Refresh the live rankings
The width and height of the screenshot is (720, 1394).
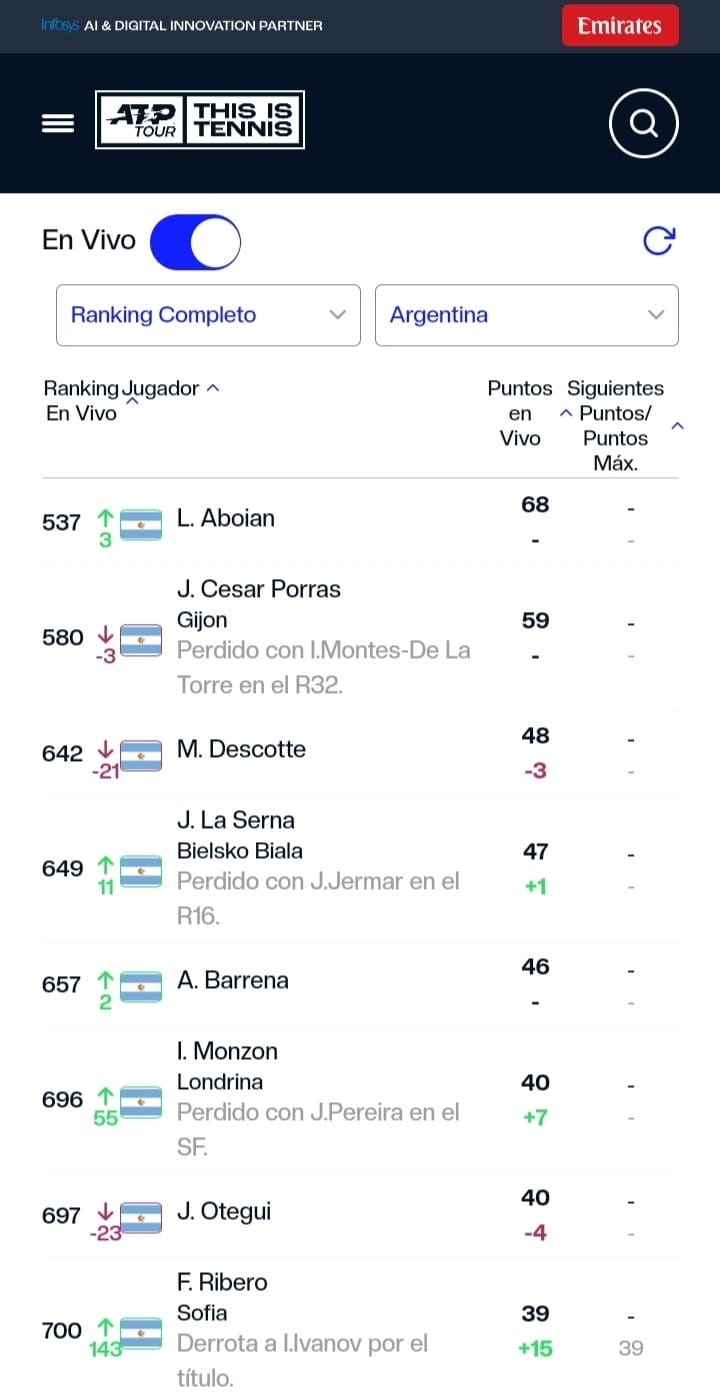click(x=658, y=241)
